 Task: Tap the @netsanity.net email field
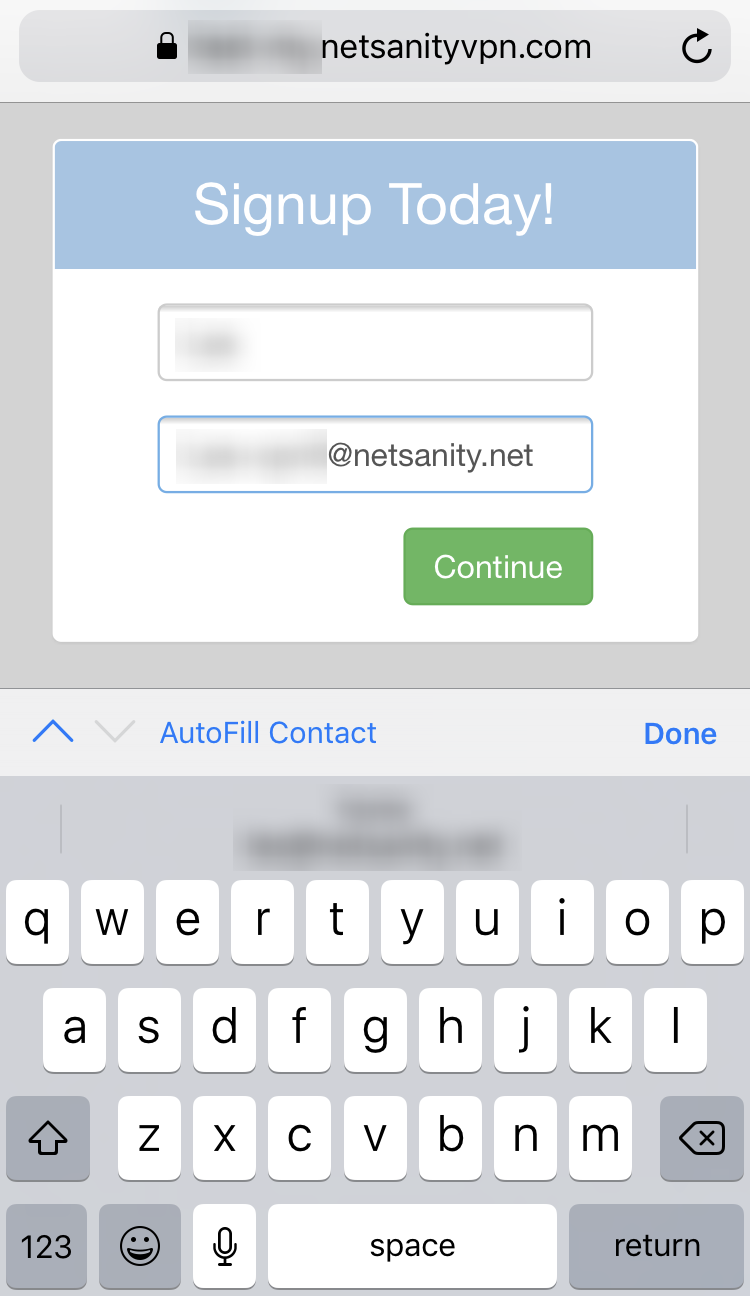(375, 454)
